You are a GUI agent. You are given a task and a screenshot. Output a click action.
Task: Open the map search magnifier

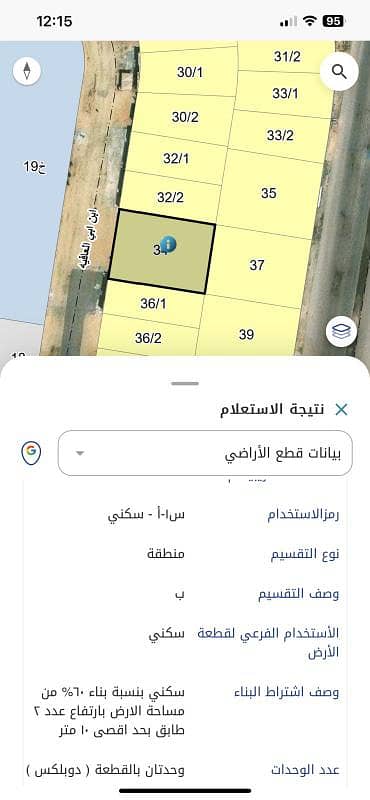point(339,72)
